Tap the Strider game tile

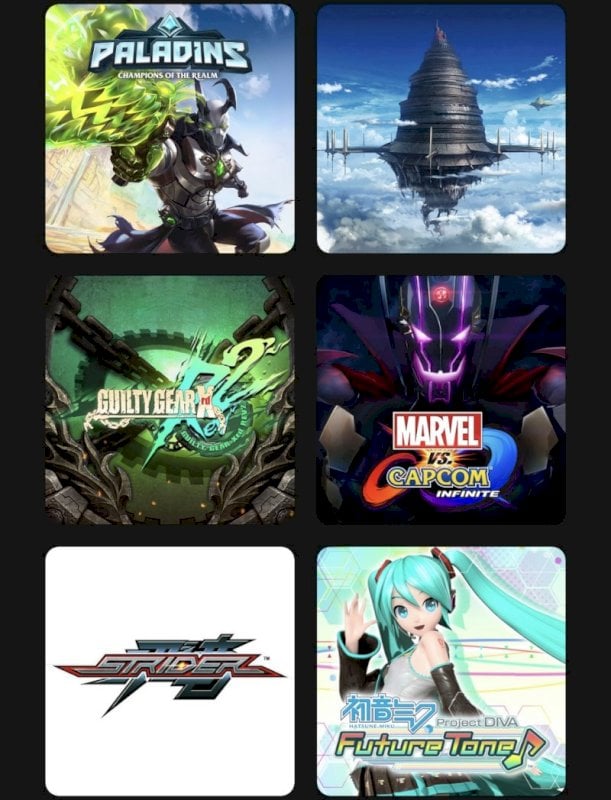pos(169,670)
